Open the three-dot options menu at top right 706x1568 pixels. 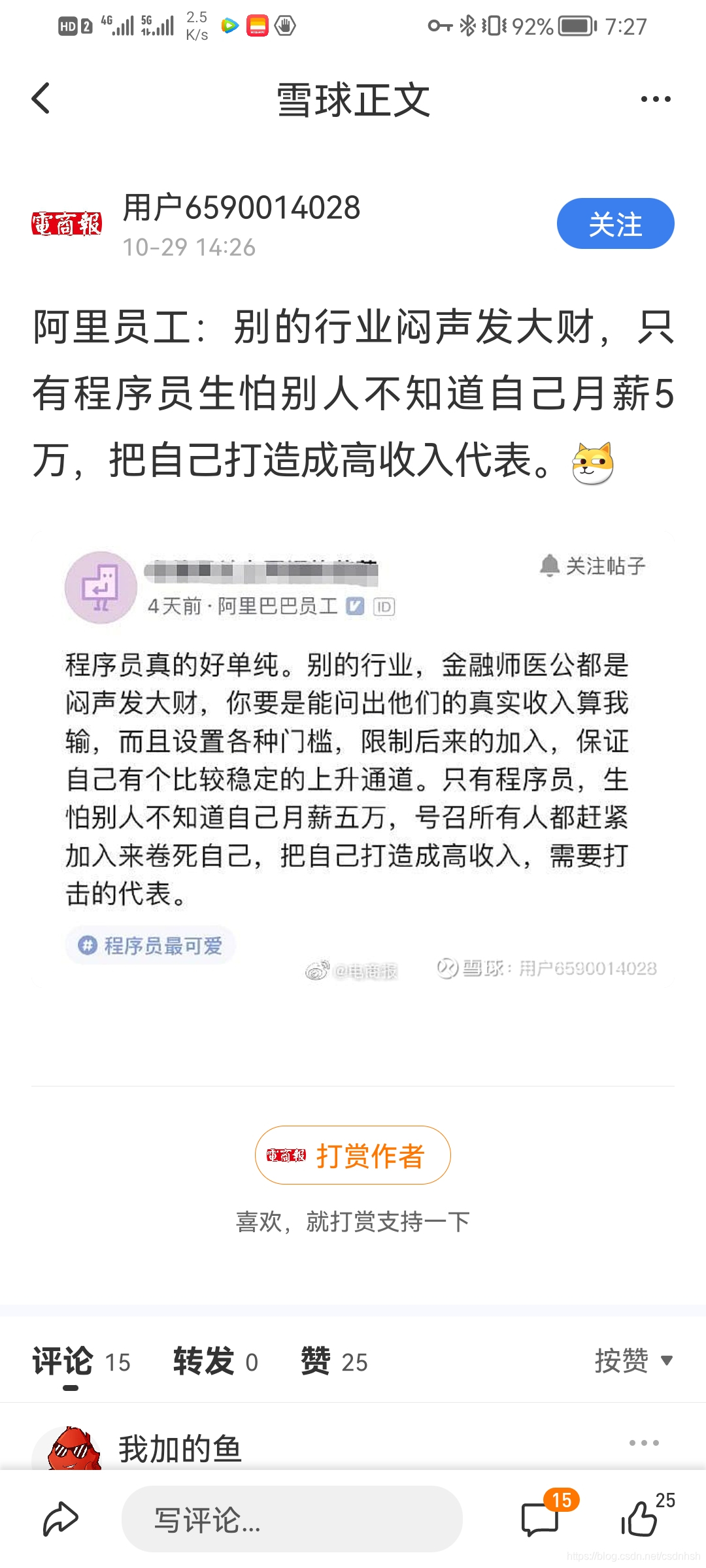(656, 99)
